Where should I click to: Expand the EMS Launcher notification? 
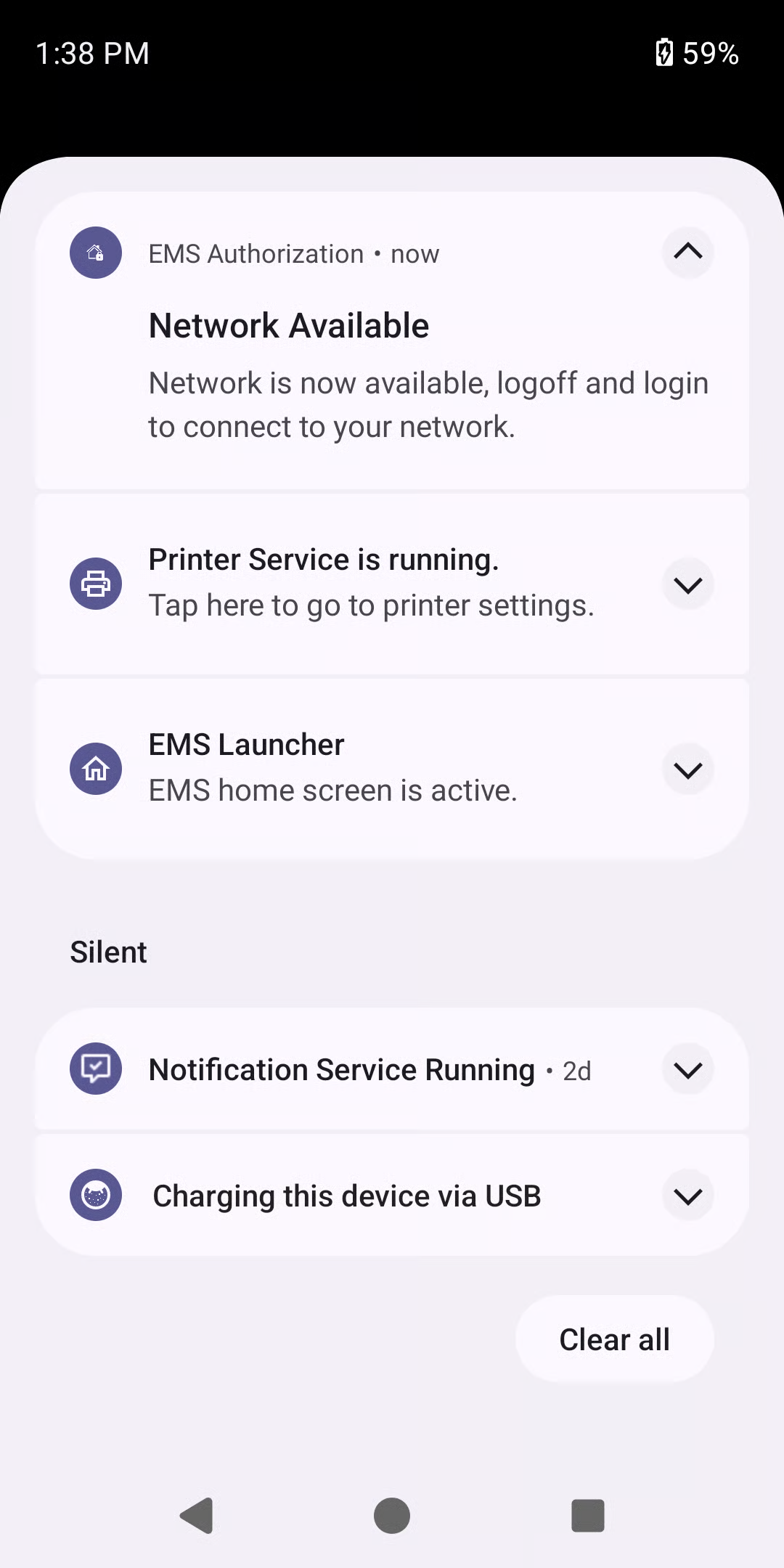[687, 768]
